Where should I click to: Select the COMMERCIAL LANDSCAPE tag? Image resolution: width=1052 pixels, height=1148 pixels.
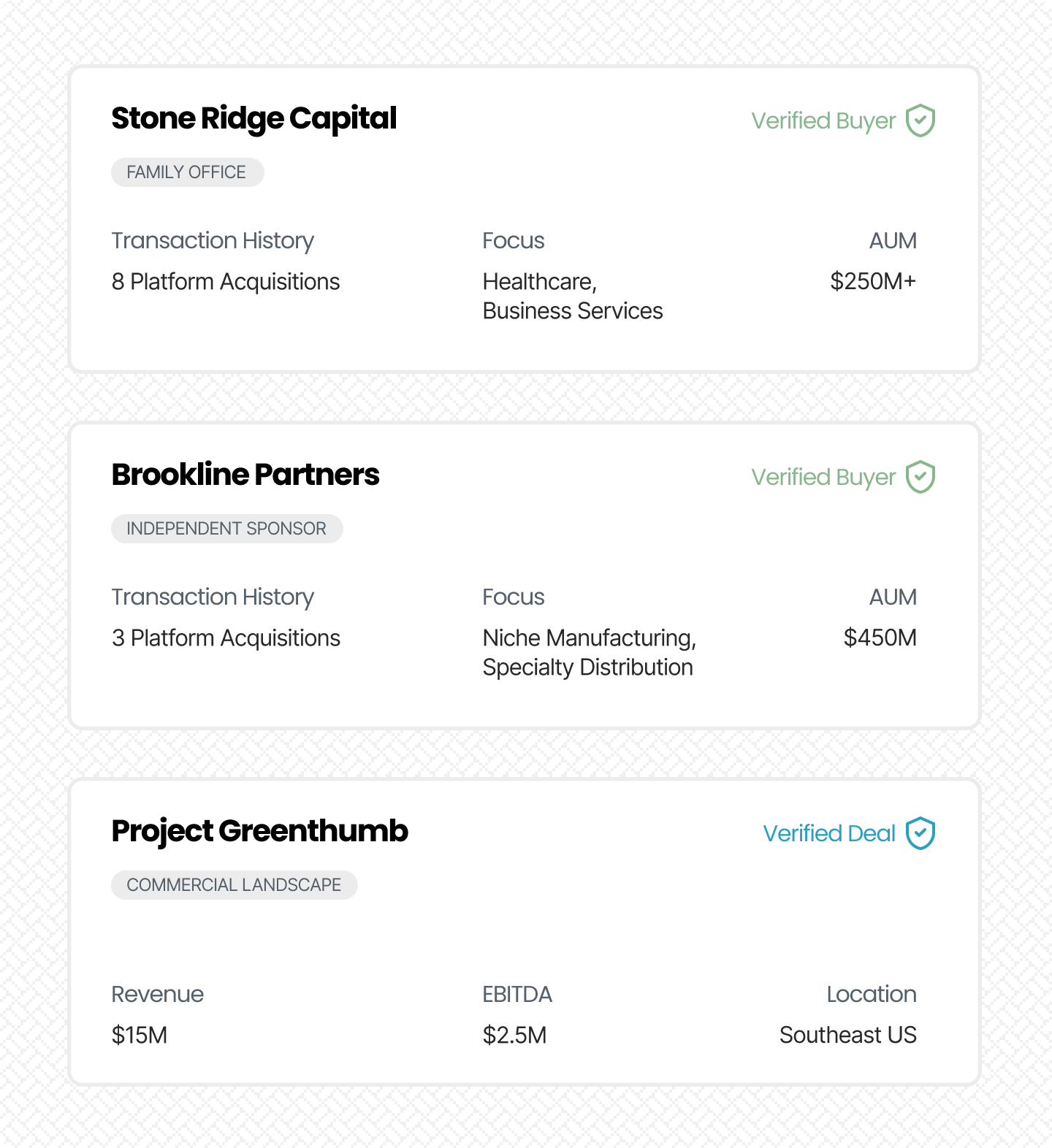[x=234, y=885]
